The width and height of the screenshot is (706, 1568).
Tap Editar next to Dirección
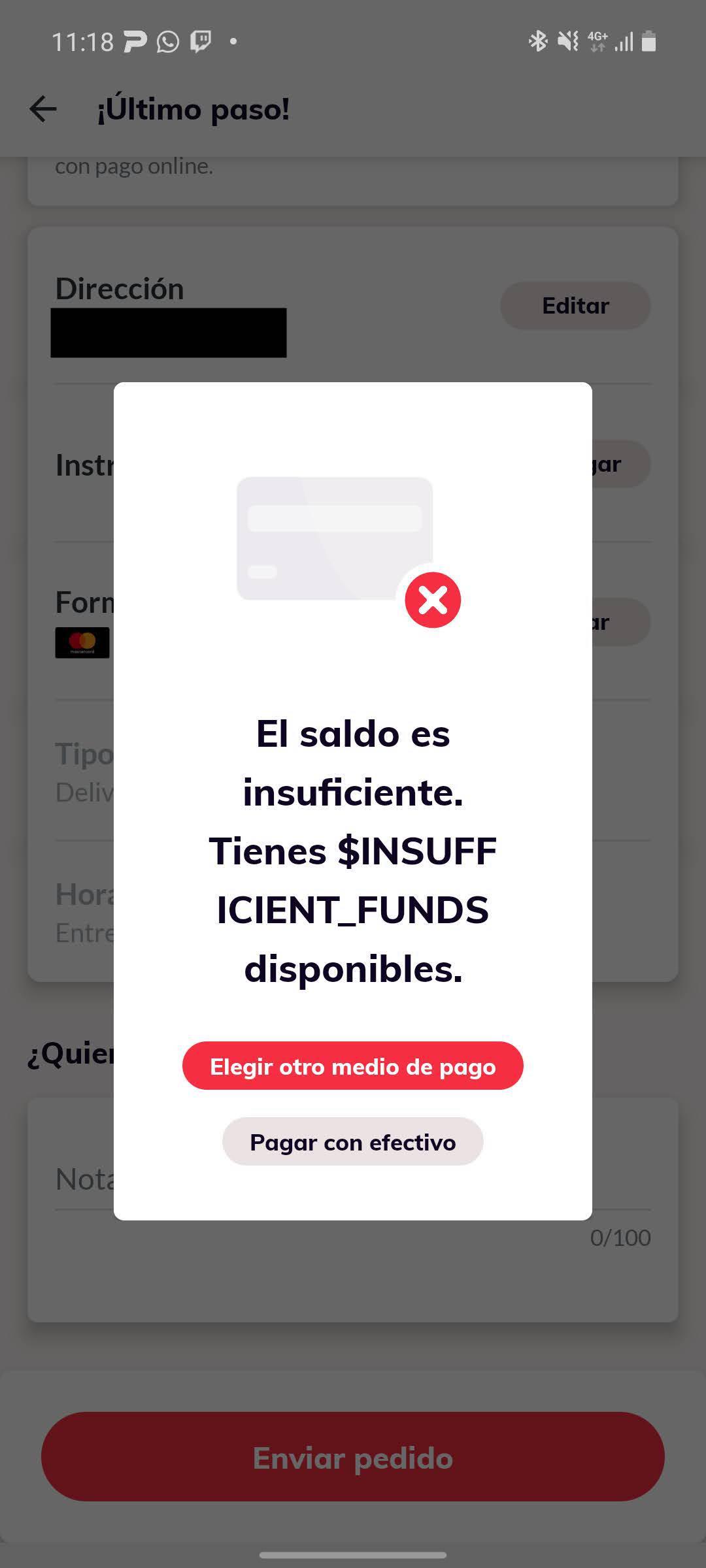pyautogui.click(x=575, y=306)
